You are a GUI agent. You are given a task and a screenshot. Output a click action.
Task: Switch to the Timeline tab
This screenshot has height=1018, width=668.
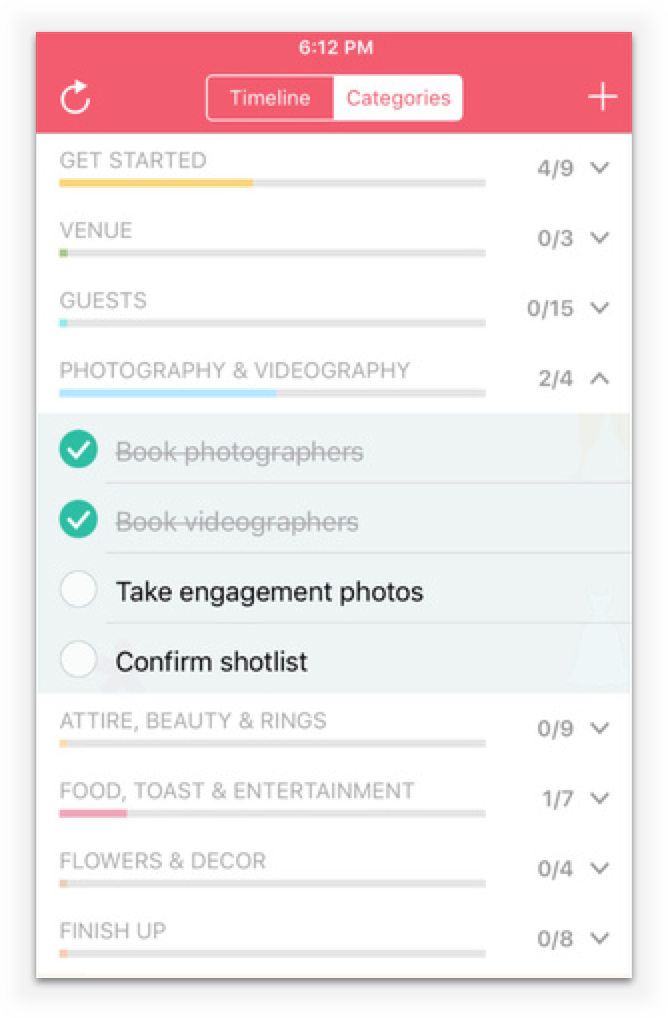coord(269,98)
